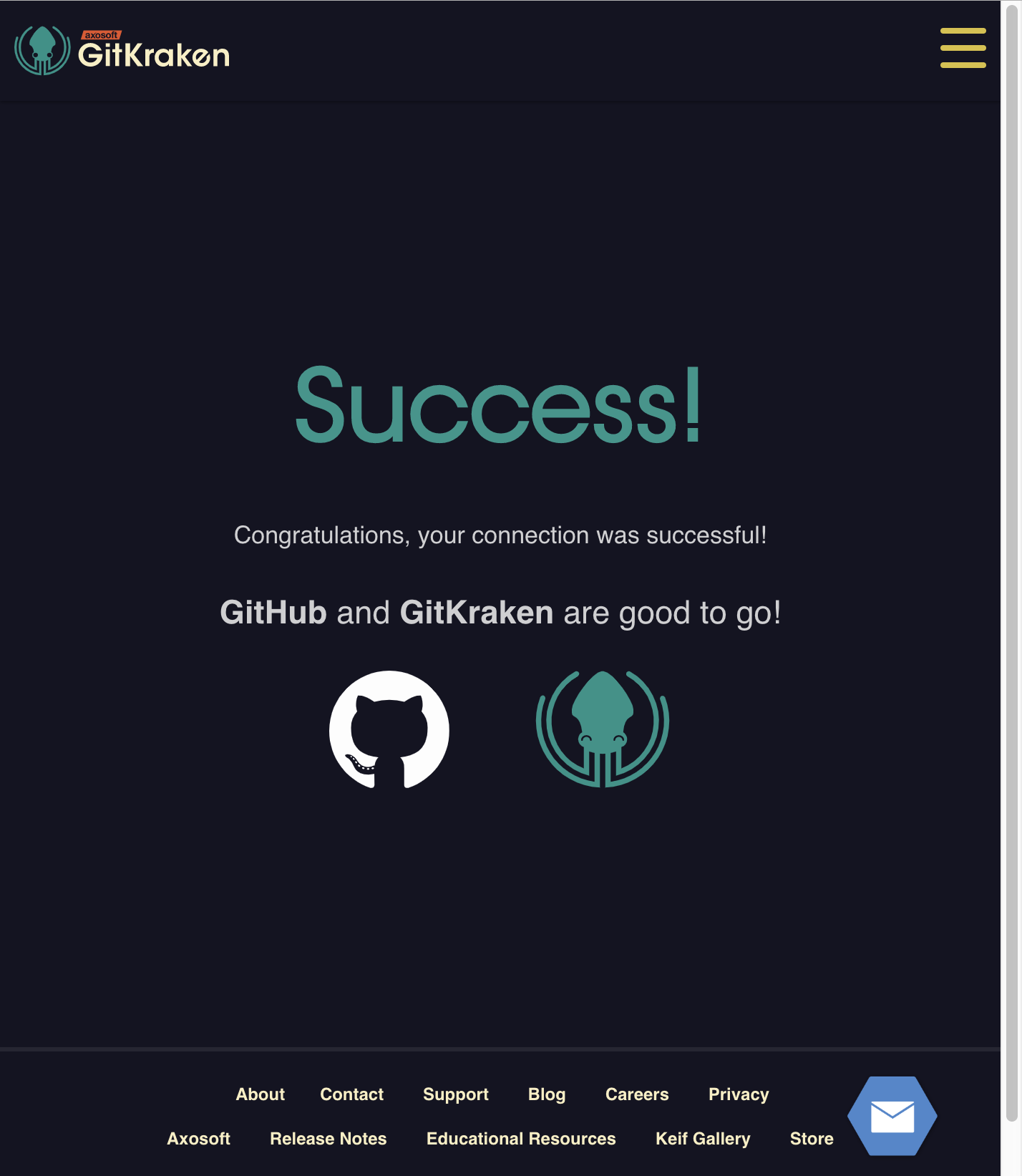Go to the Axosoft link

point(198,1139)
